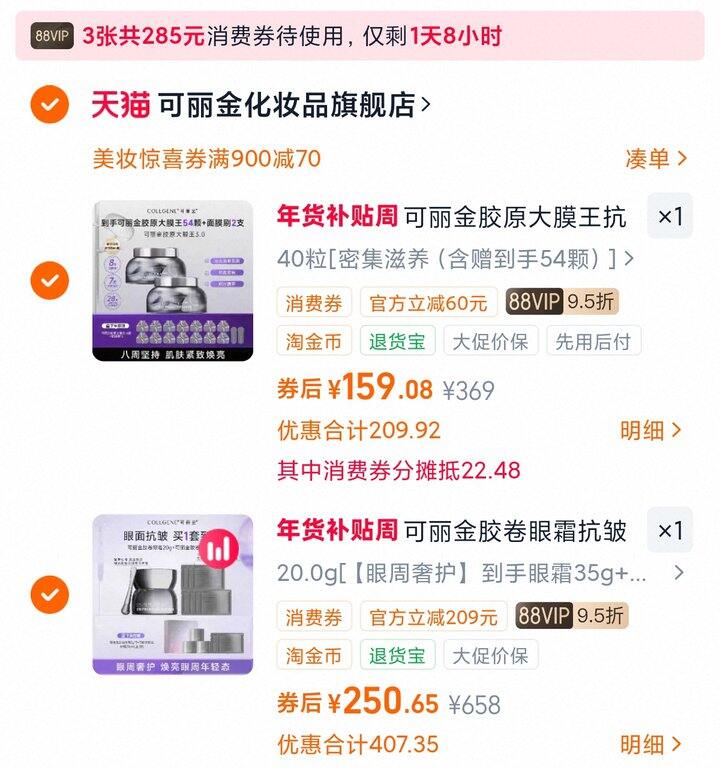
Task: Open the 88VIP 285元 coupon banner
Action: click(x=360, y=37)
